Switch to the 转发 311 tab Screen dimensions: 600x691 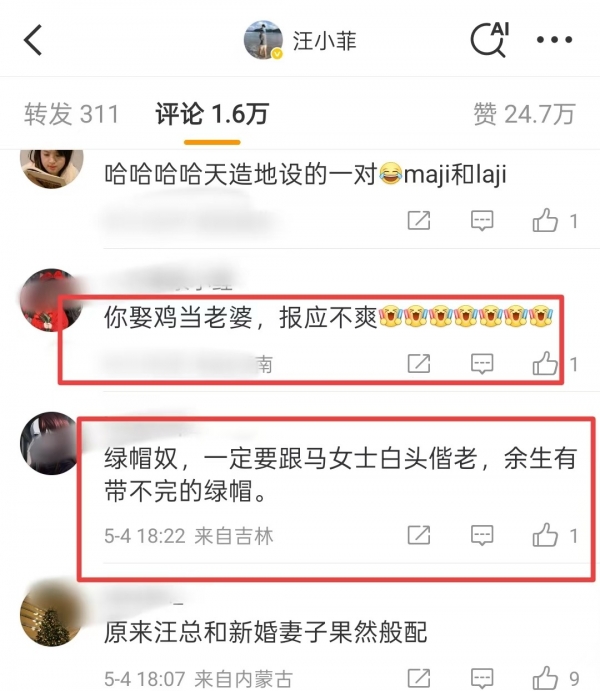tap(72, 114)
